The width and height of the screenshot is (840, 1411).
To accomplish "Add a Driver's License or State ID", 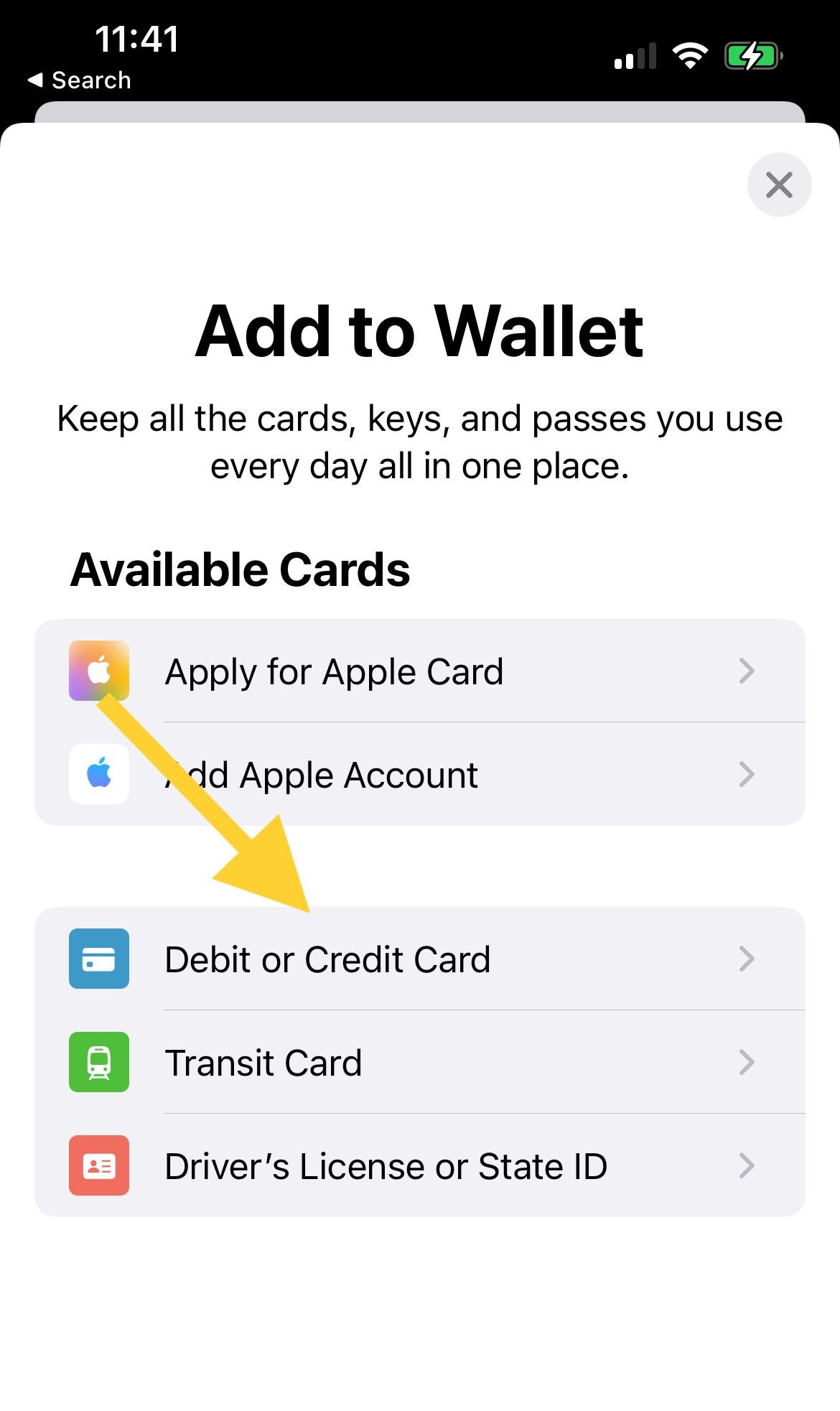I will [x=419, y=1166].
